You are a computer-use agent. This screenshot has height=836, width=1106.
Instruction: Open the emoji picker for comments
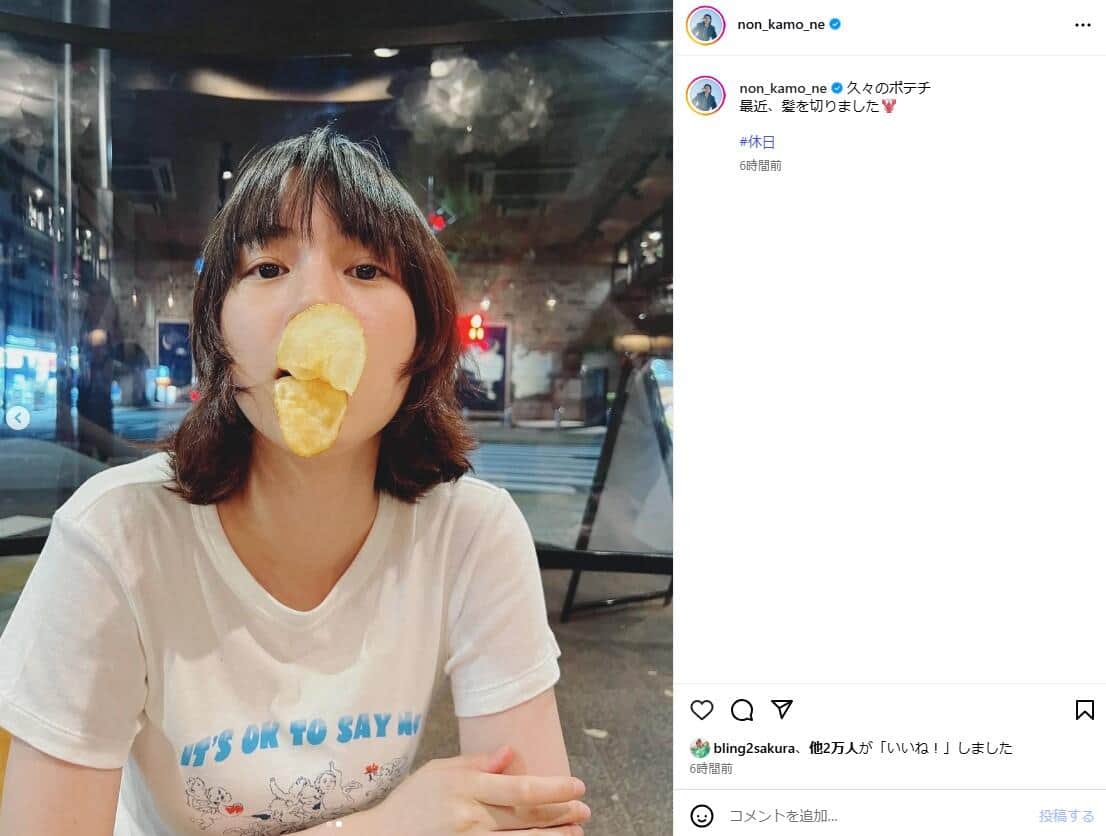click(x=702, y=815)
